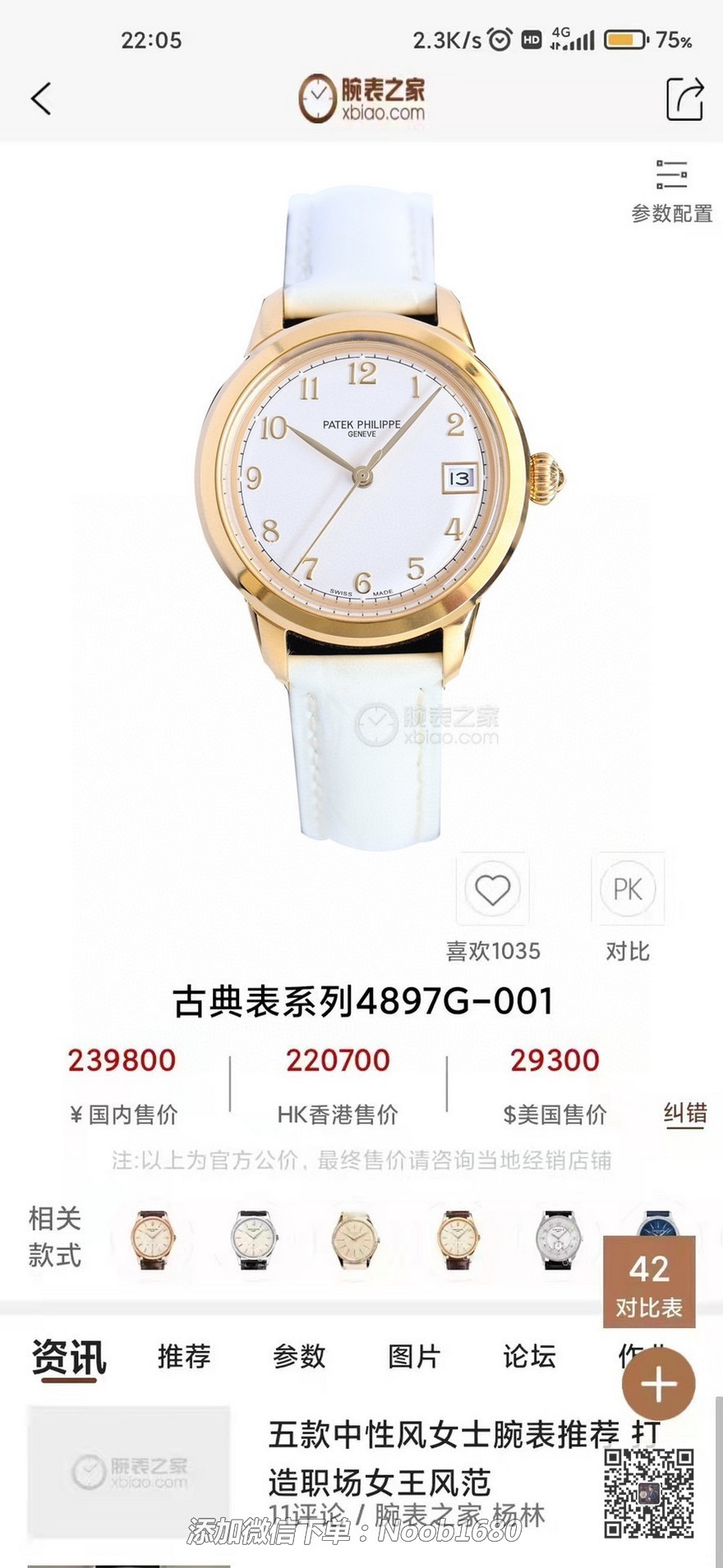Select the 资讯 tab
The height and width of the screenshot is (1568, 723).
pos(69,1358)
